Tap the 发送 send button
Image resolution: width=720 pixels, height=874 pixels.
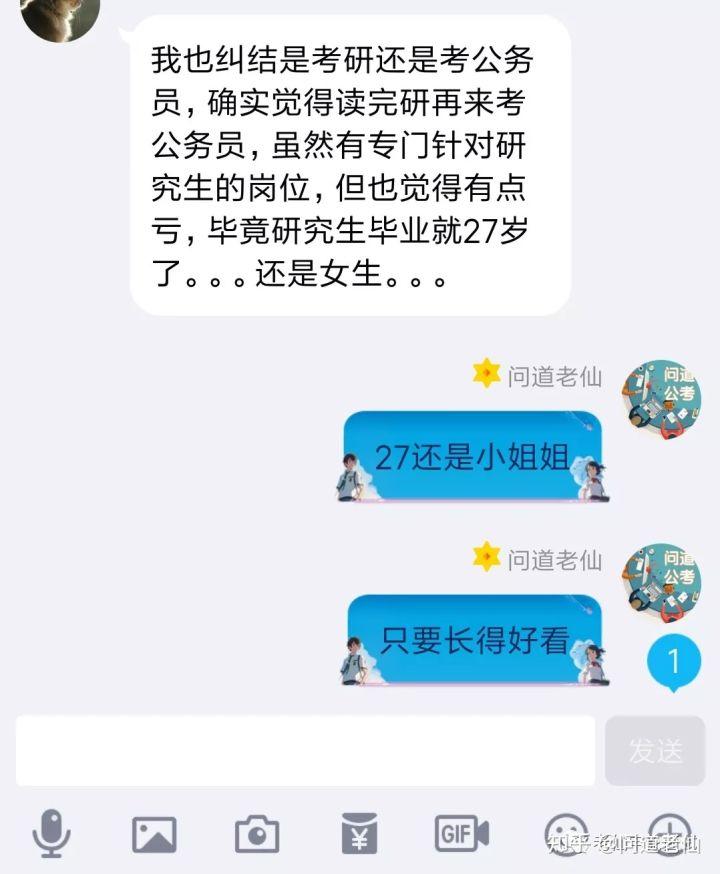pyautogui.click(x=655, y=751)
